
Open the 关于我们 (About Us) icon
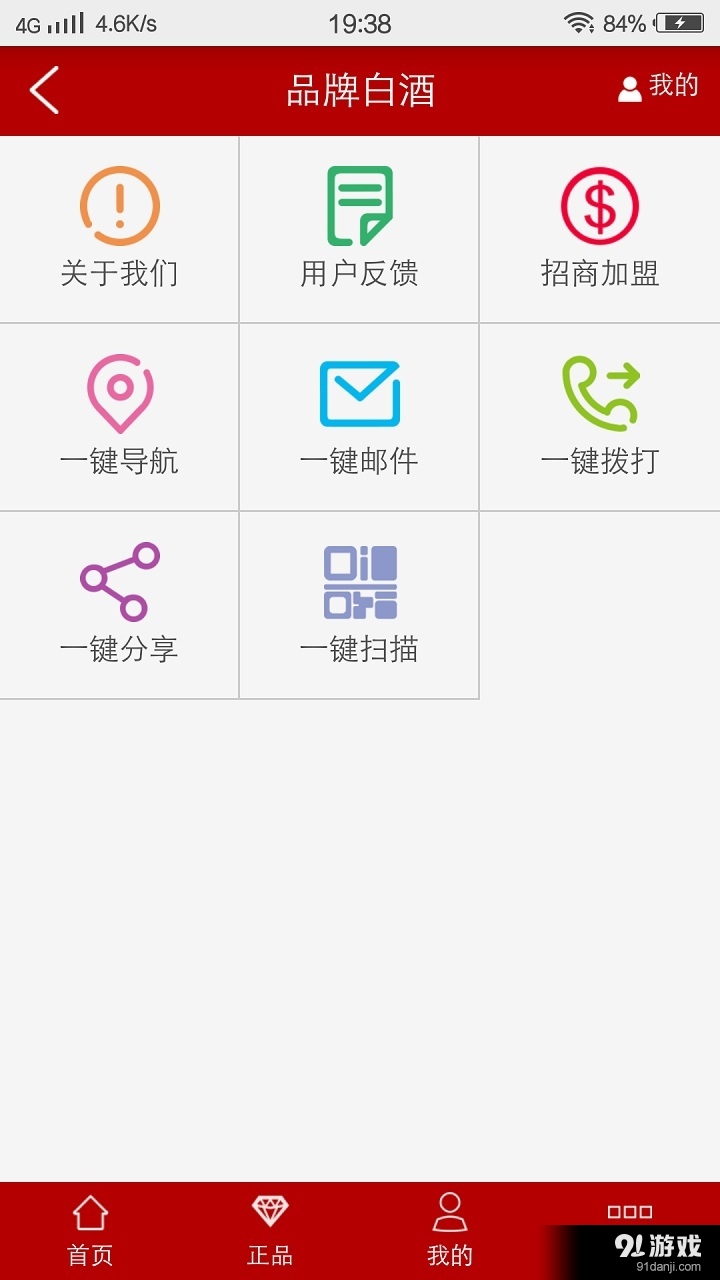point(119,205)
